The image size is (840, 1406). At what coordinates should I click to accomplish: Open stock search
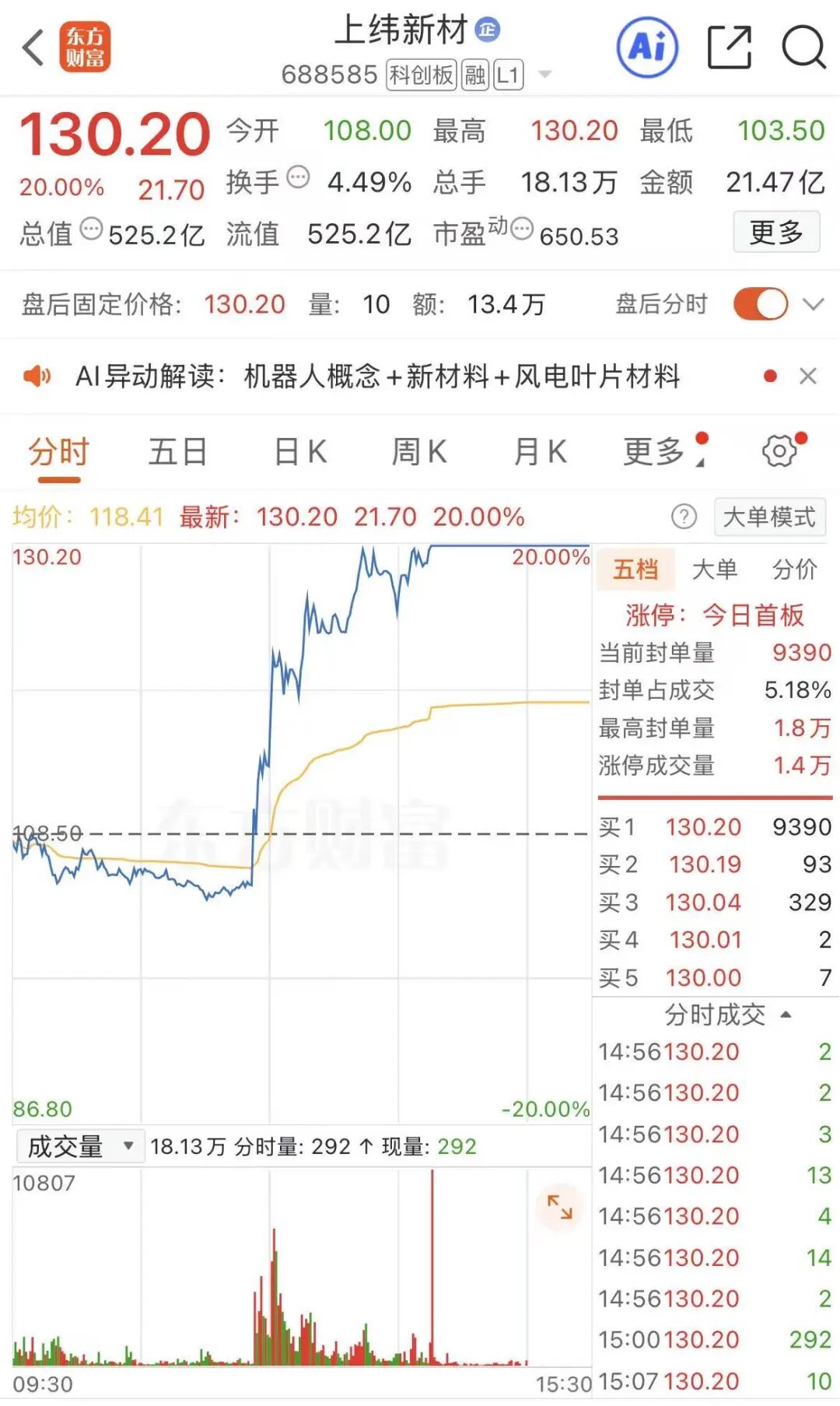[803, 47]
